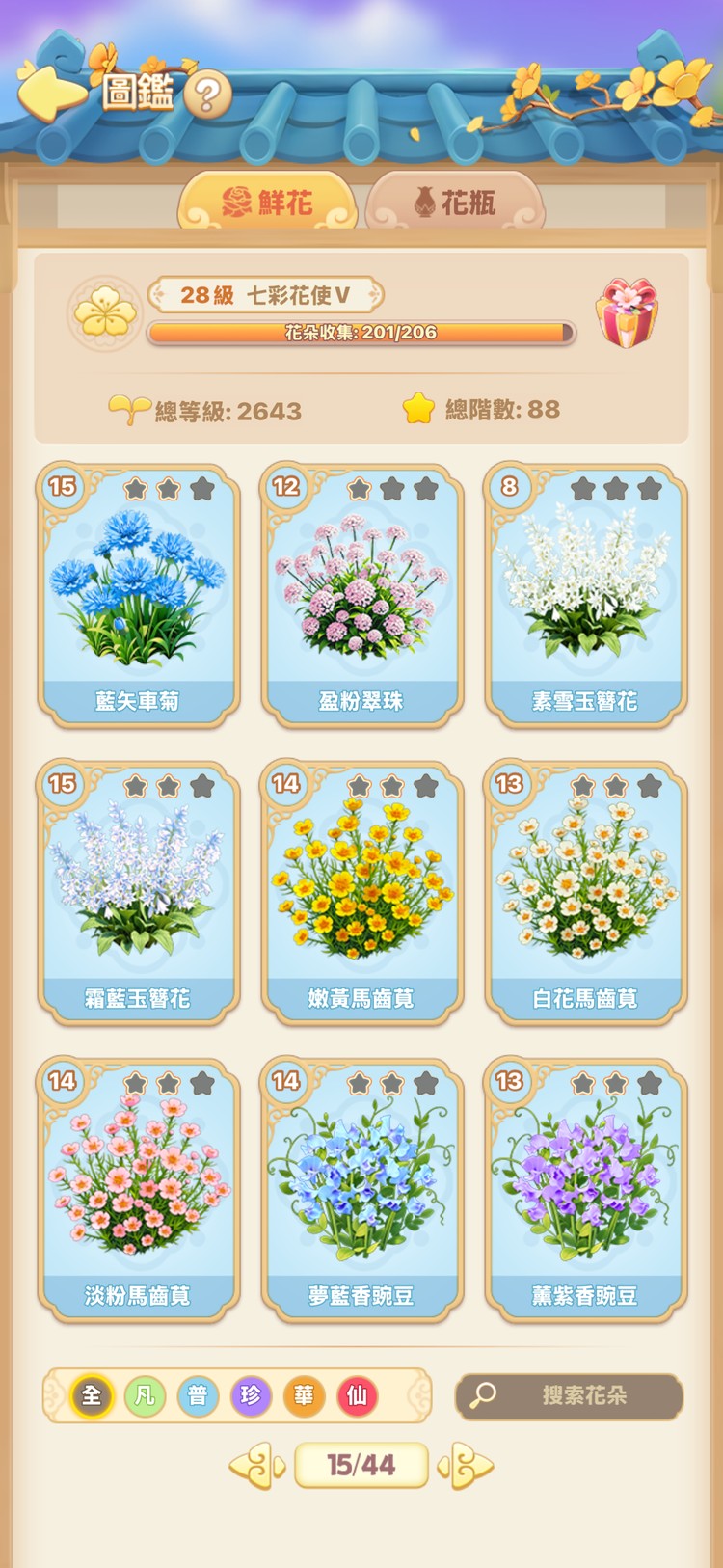Viewport: 723px width, 1568px height.
Task: Open the question mark help icon
Action: pyautogui.click(x=207, y=95)
